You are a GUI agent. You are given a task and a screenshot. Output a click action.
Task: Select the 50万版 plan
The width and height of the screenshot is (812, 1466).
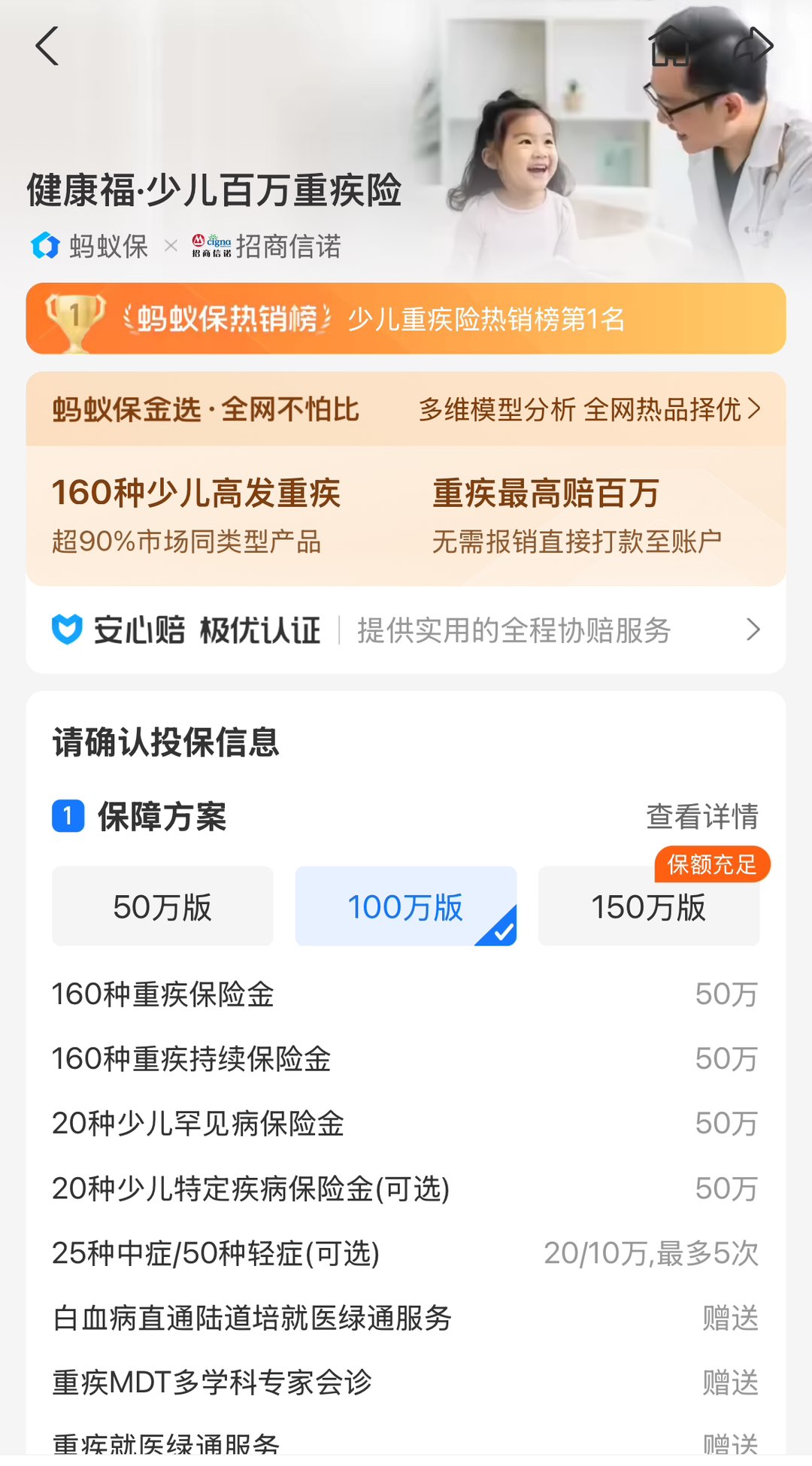(162, 907)
